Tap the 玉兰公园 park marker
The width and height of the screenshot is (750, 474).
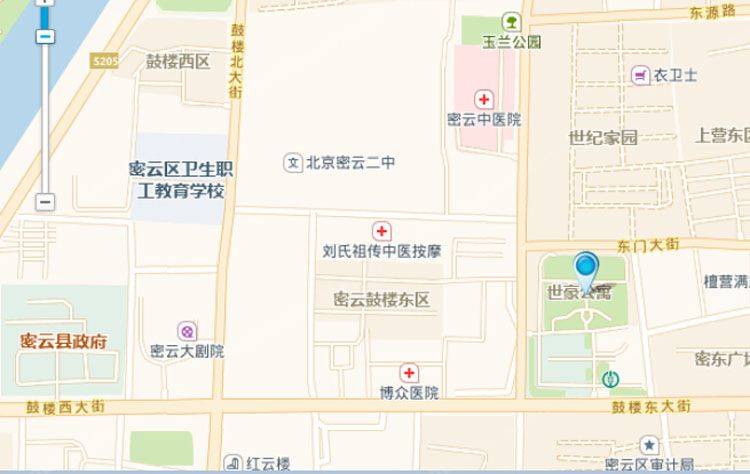pos(512,21)
